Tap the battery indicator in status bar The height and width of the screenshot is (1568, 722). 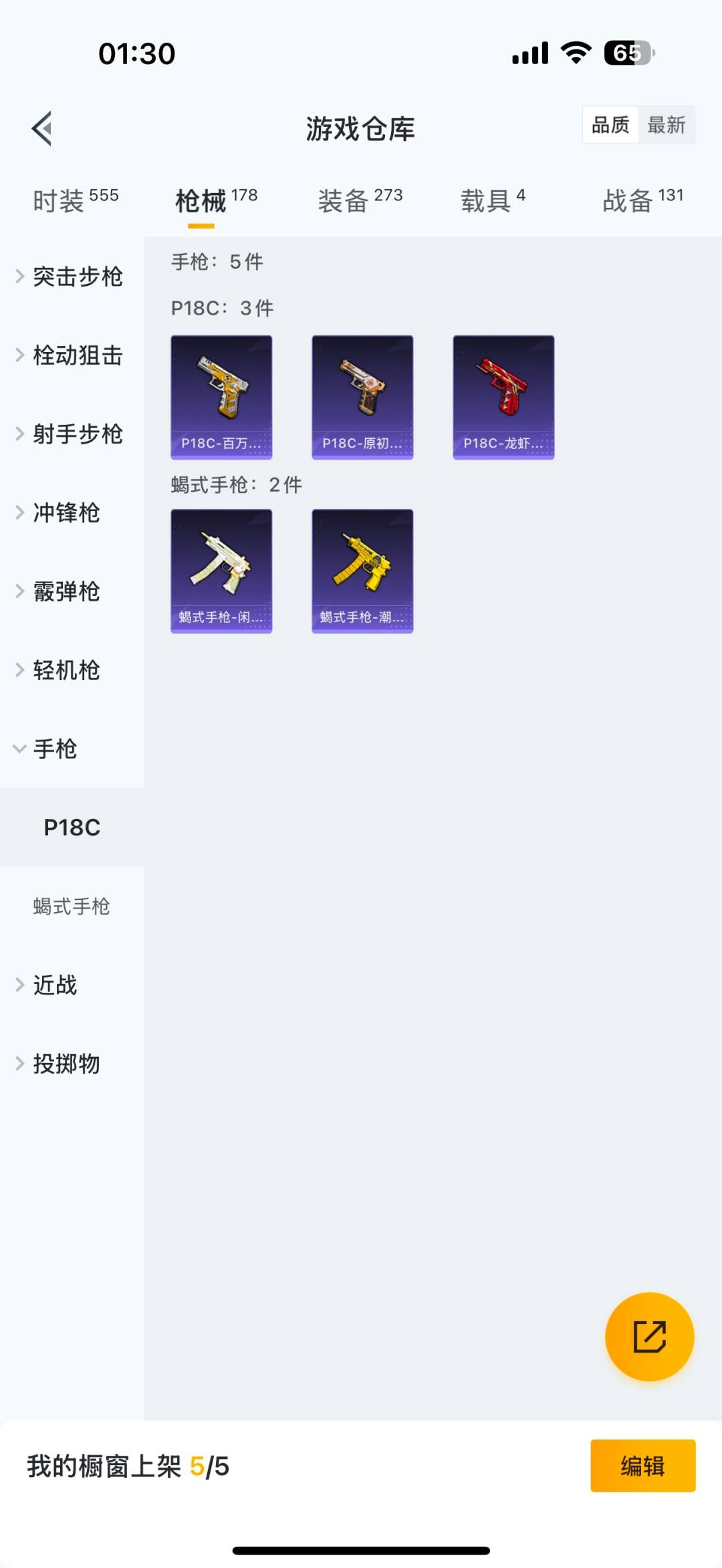627,52
